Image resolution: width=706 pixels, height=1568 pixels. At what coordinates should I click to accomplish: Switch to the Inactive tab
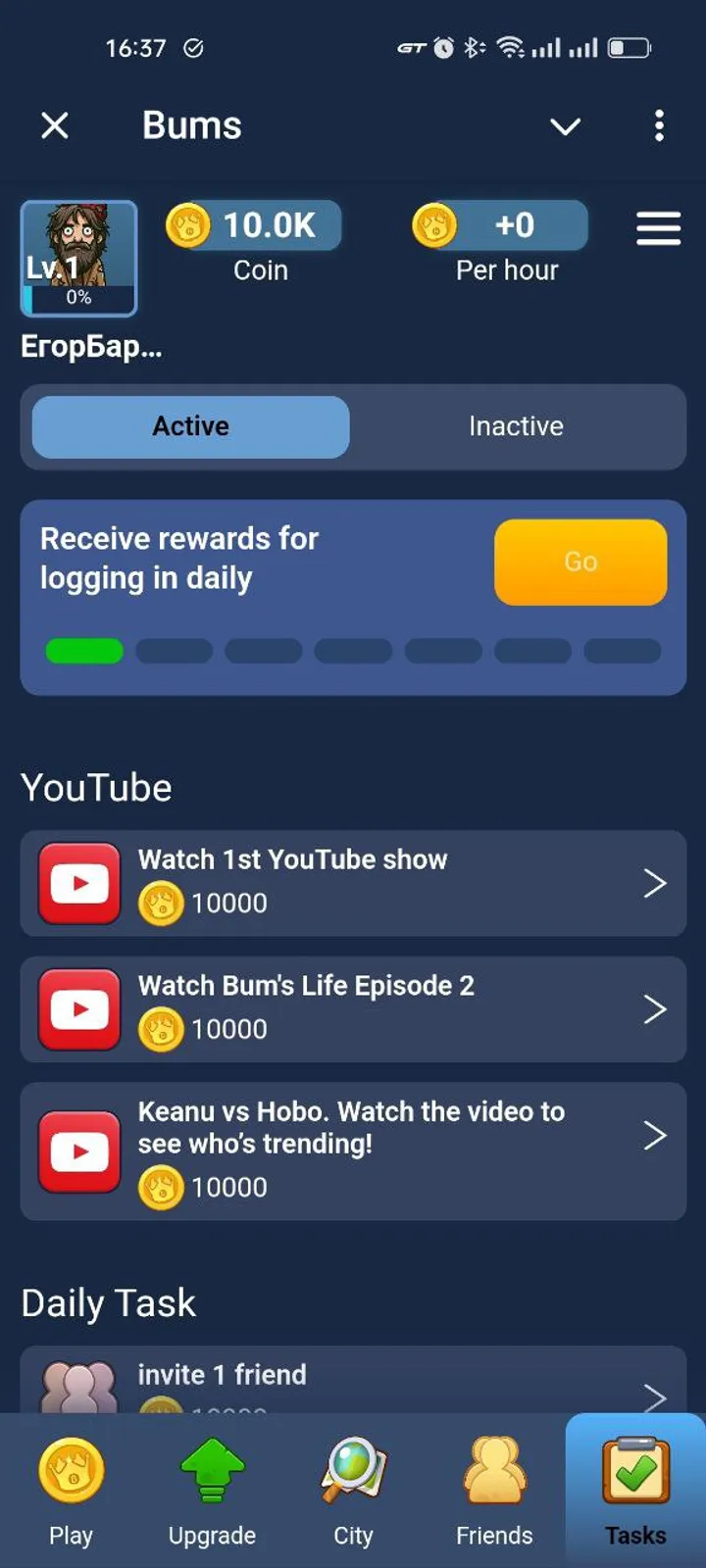coord(516,426)
